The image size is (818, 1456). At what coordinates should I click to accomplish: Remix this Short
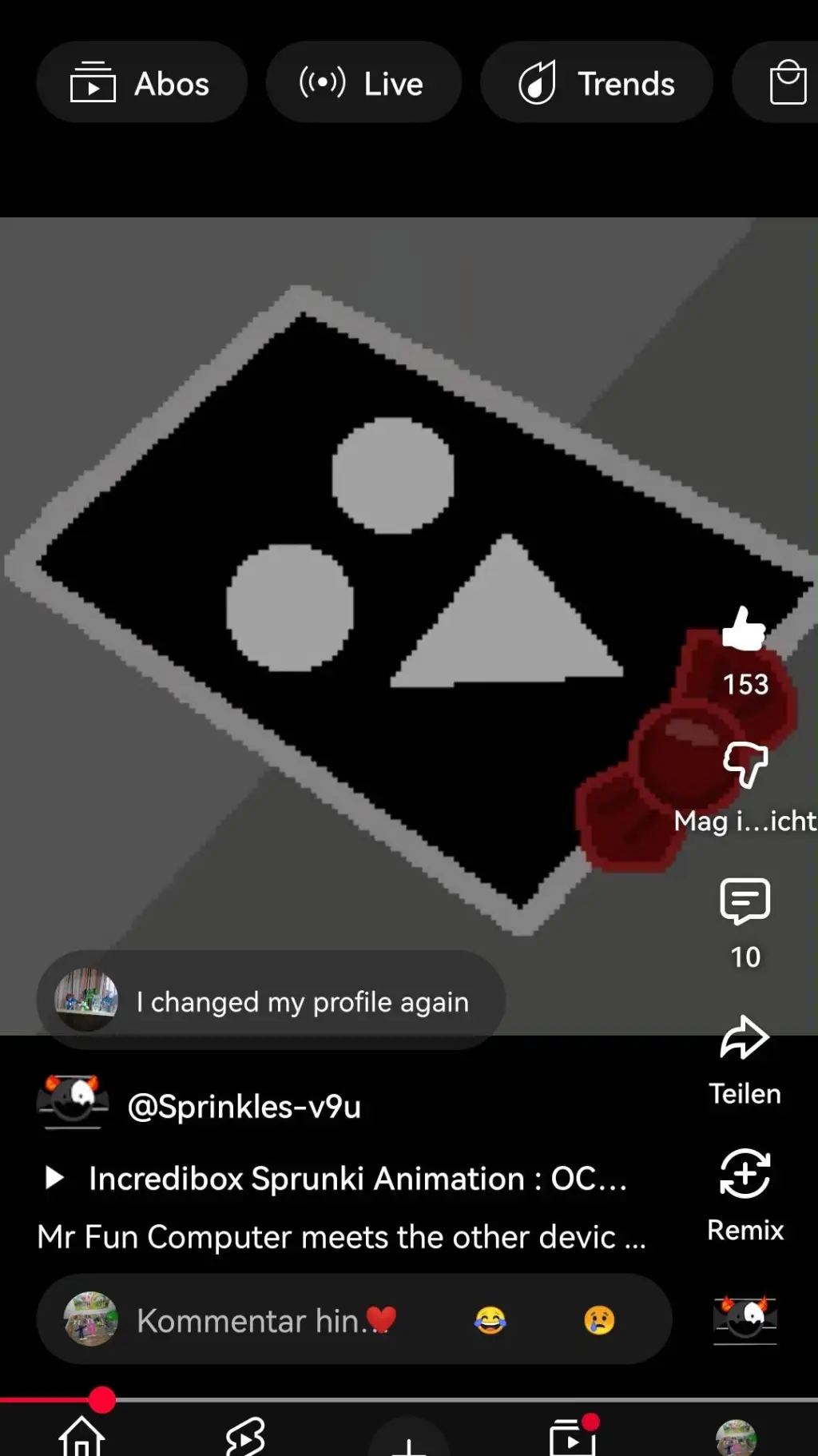745,1175
